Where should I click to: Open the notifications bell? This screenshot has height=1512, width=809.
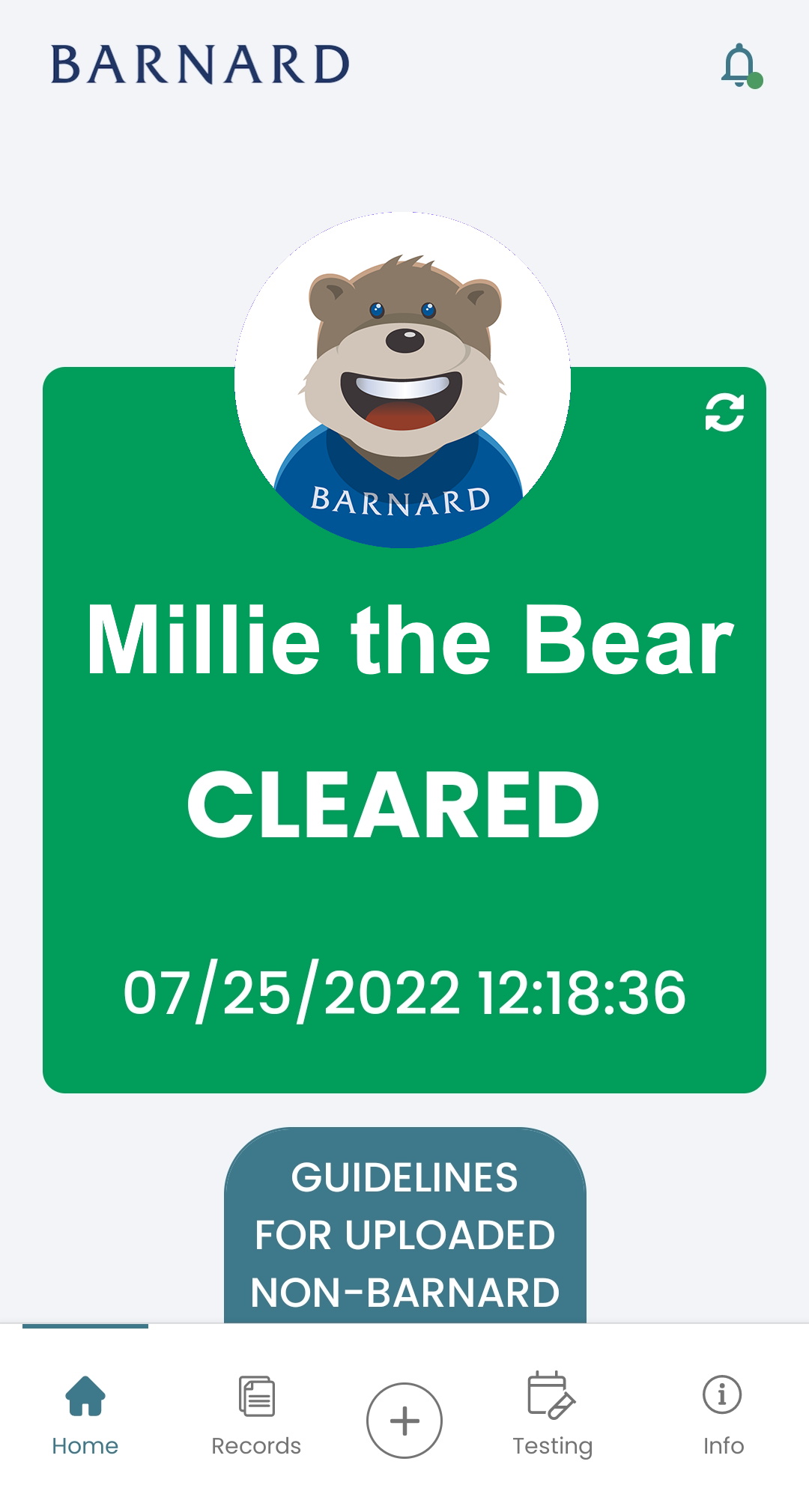coord(739,66)
